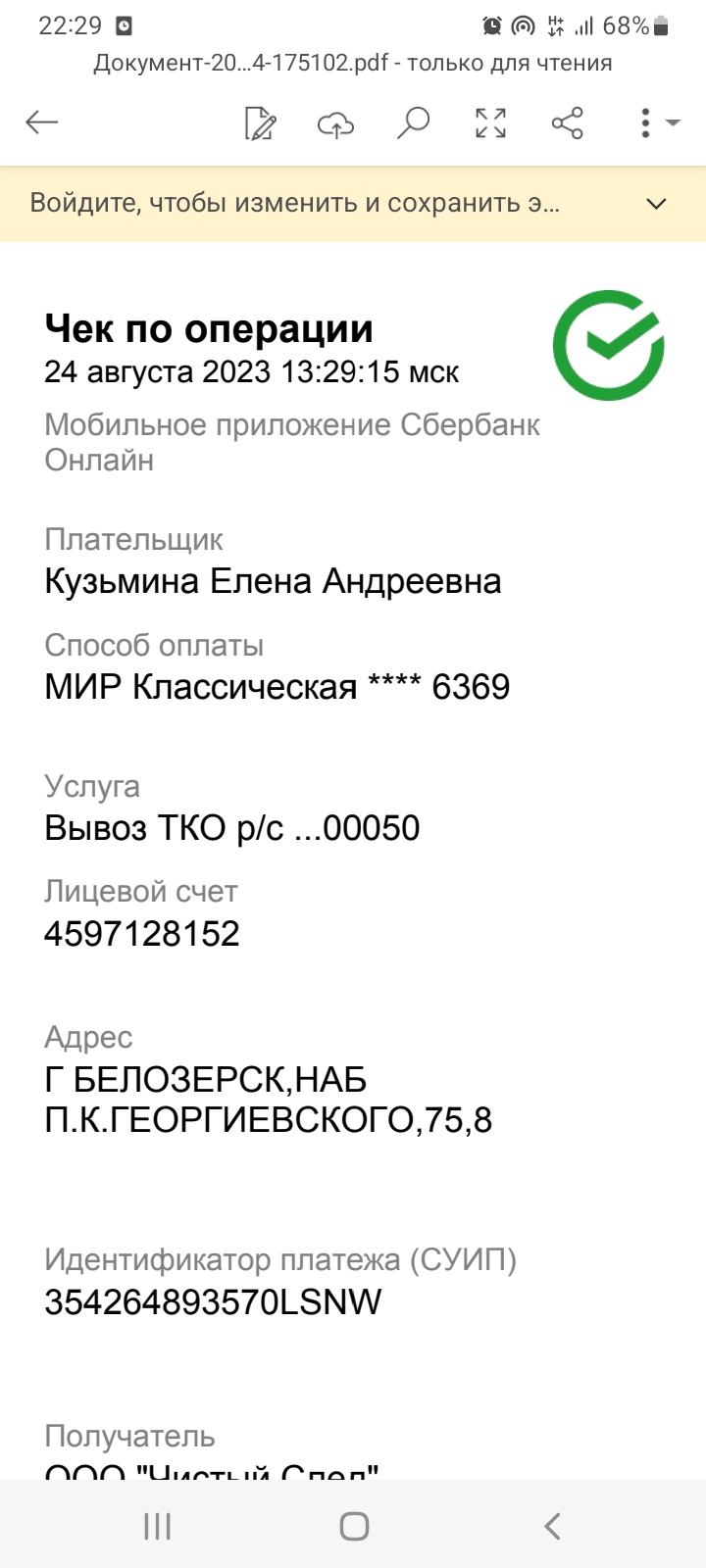Open recent apps from the navigation bar
This screenshot has width=706, height=1568.
pos(157,1526)
